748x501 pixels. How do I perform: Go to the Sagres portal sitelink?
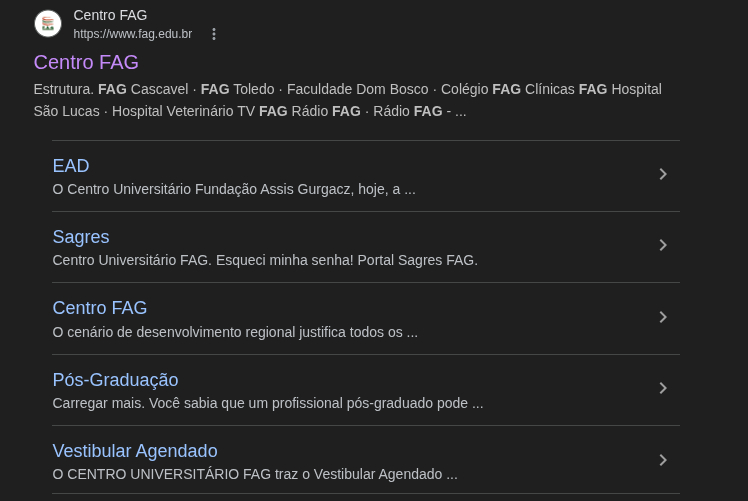pos(81,237)
